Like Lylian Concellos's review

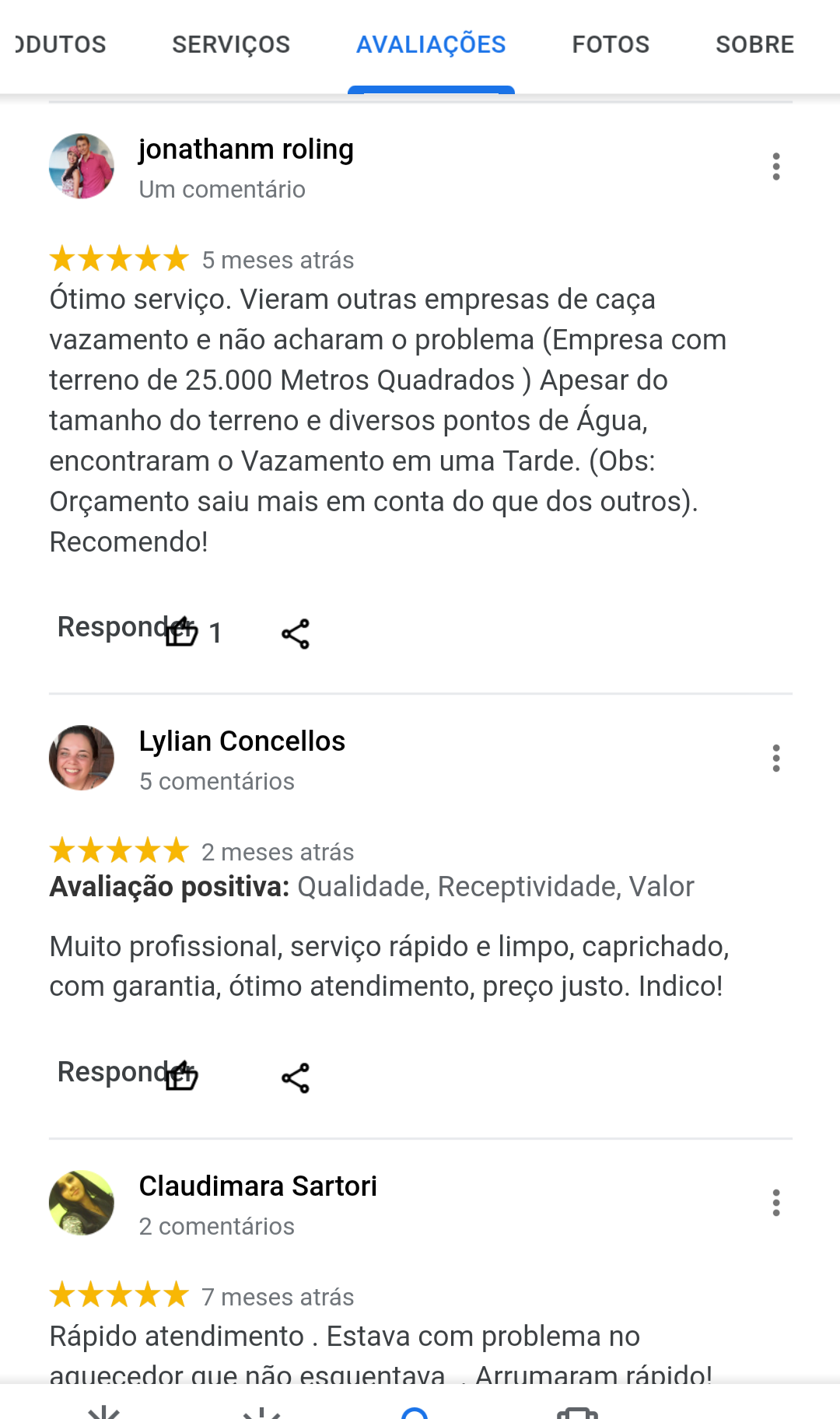(x=184, y=1077)
